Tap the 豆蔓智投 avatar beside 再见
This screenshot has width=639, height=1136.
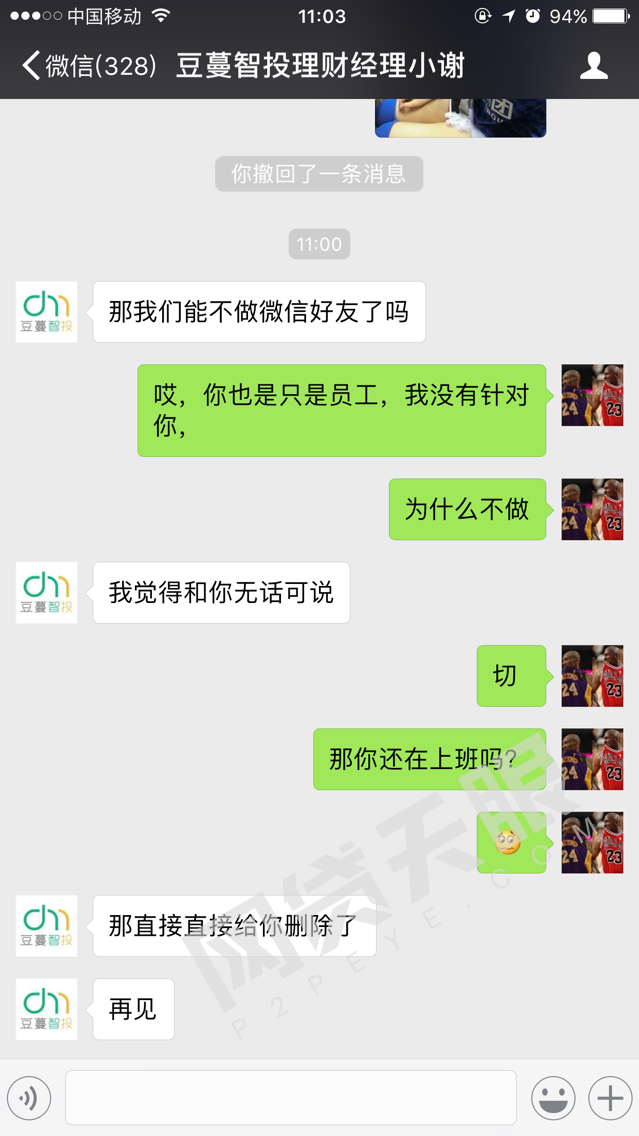point(46,1009)
